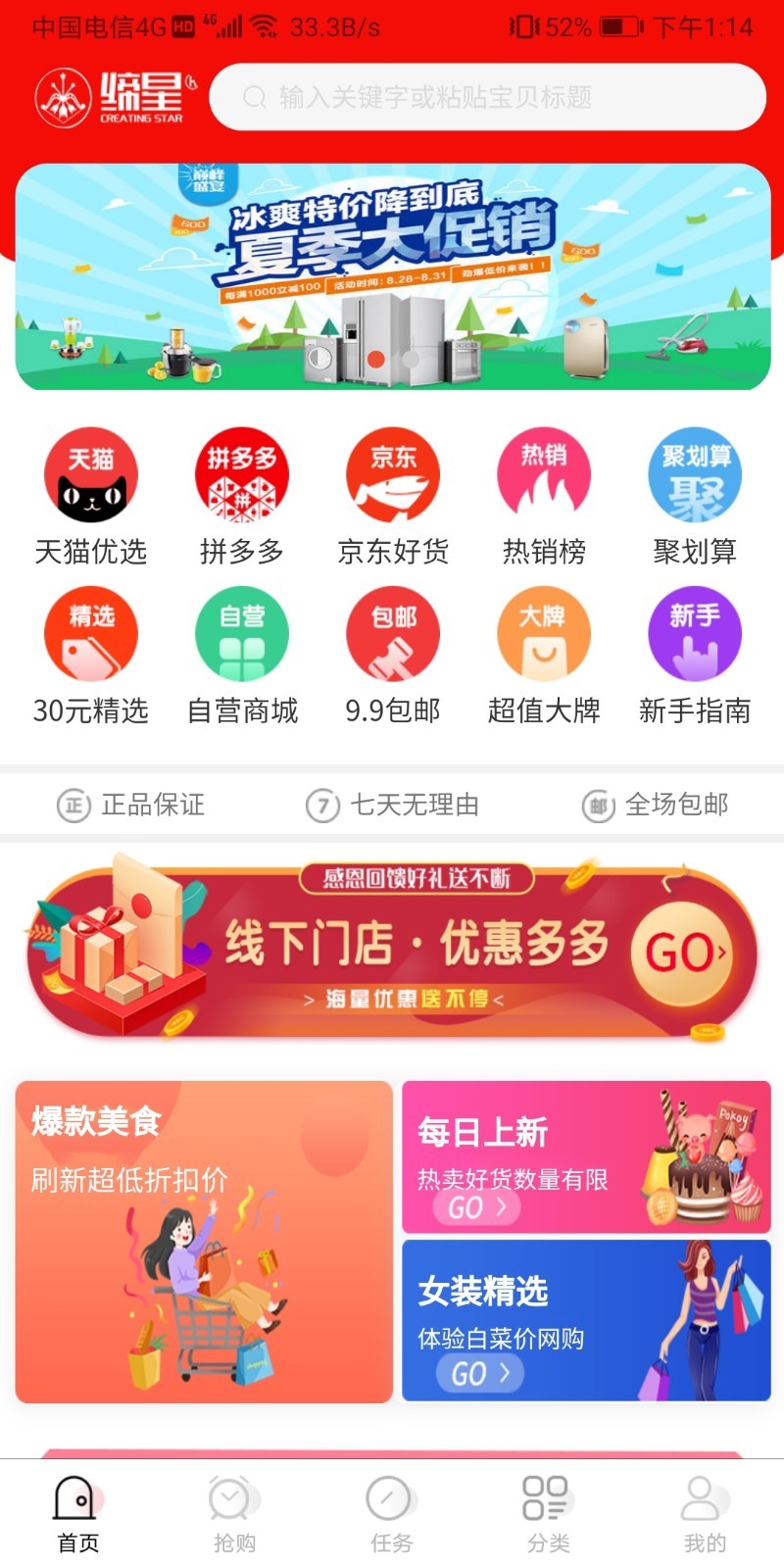Switch to the 任务 tab
Screen dimensions: 784x1568
click(391, 1514)
